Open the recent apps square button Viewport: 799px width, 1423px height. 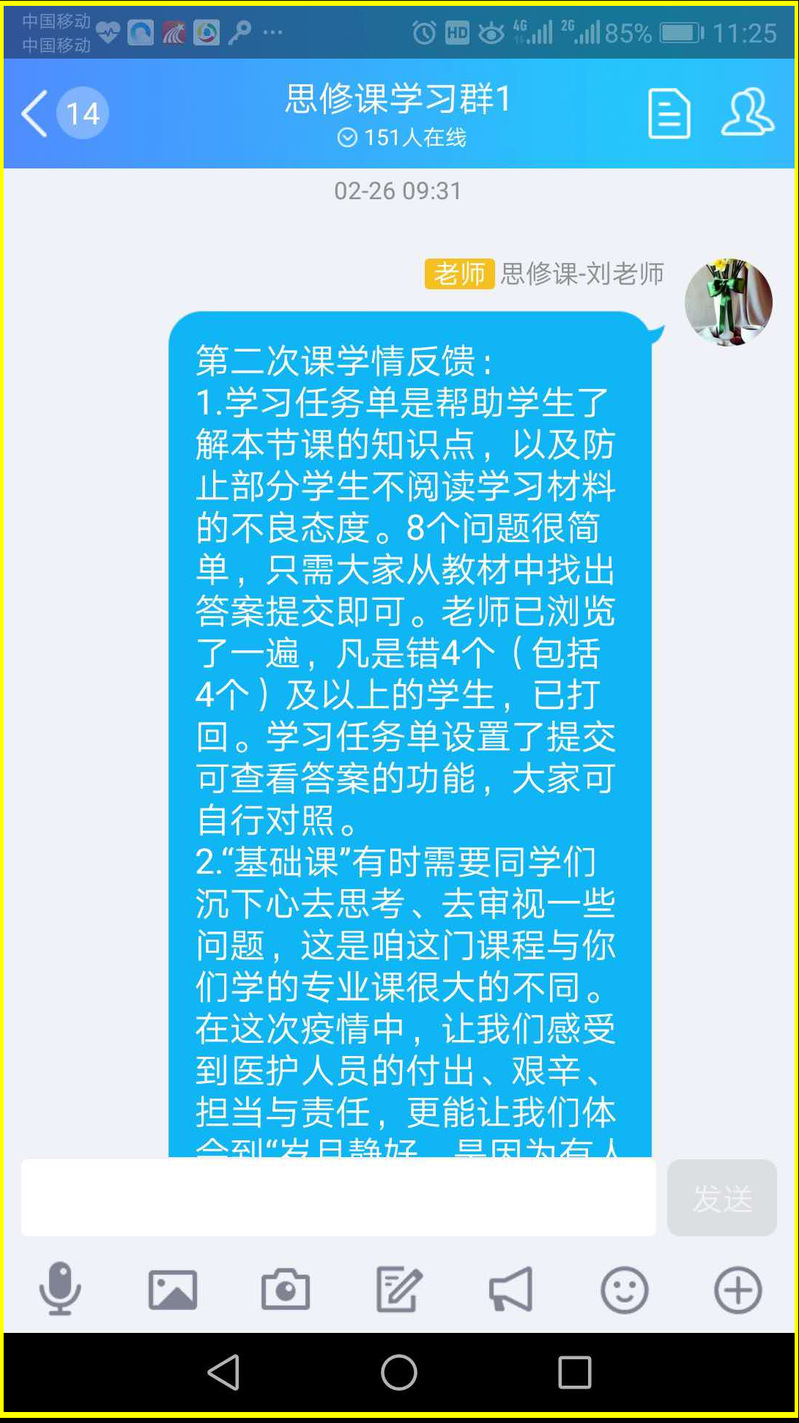pos(574,1372)
